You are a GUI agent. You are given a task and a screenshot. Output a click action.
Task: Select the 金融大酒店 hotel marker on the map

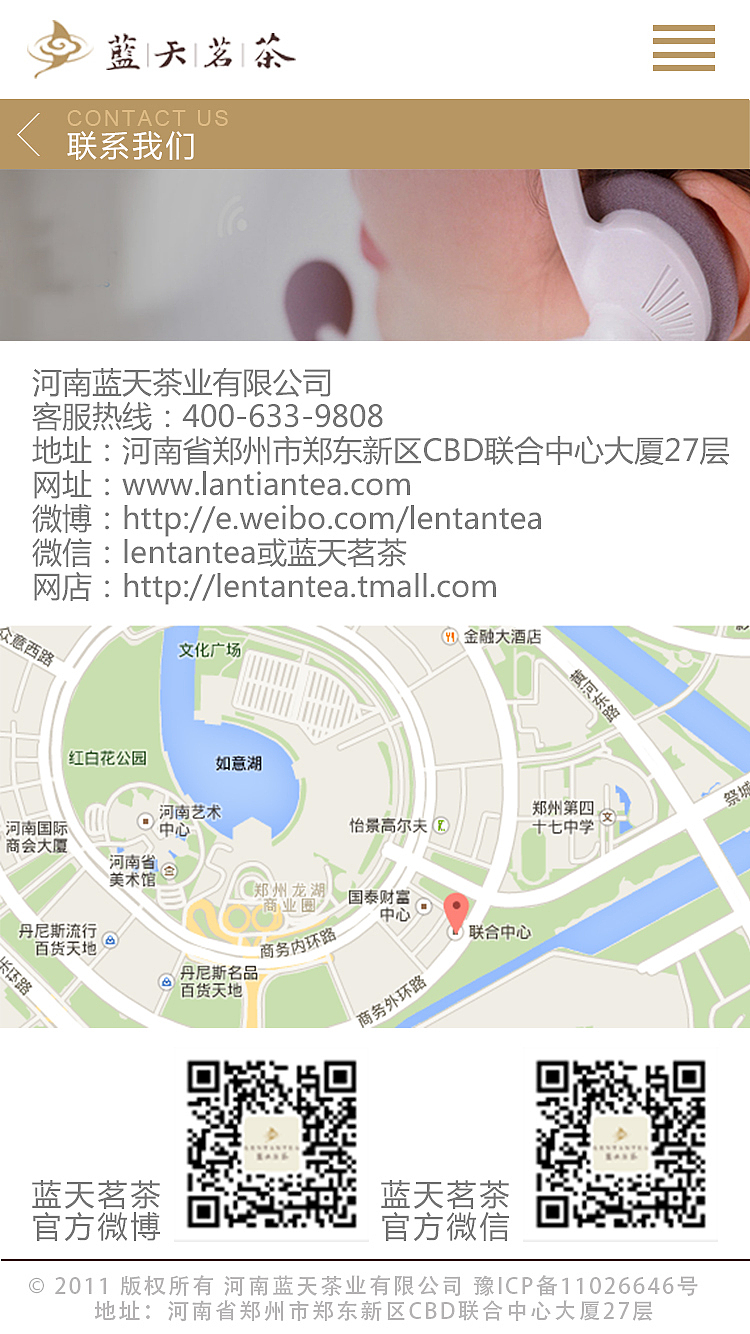pyautogui.click(x=452, y=634)
